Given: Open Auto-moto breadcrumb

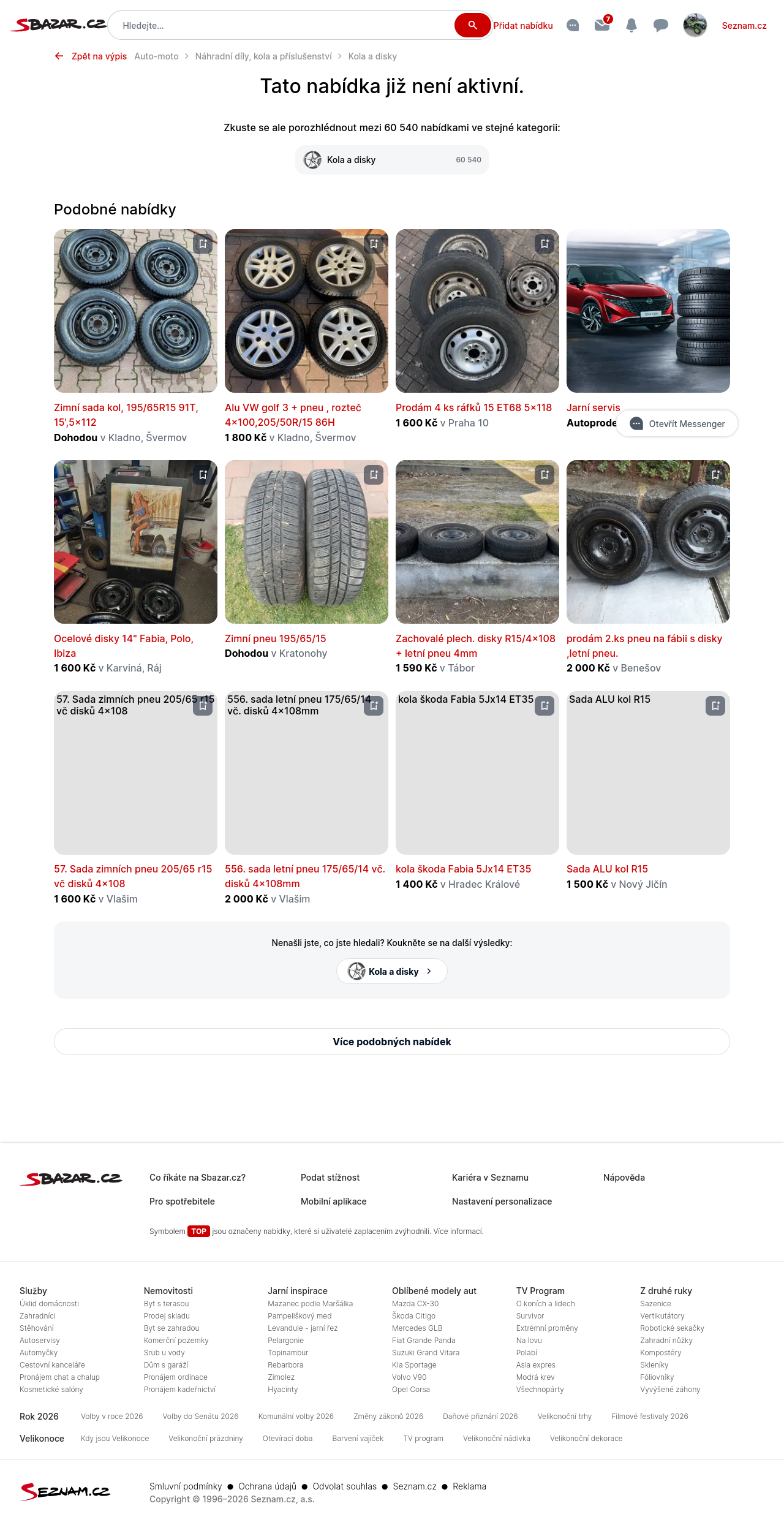Looking at the screenshot, I should pos(156,56).
